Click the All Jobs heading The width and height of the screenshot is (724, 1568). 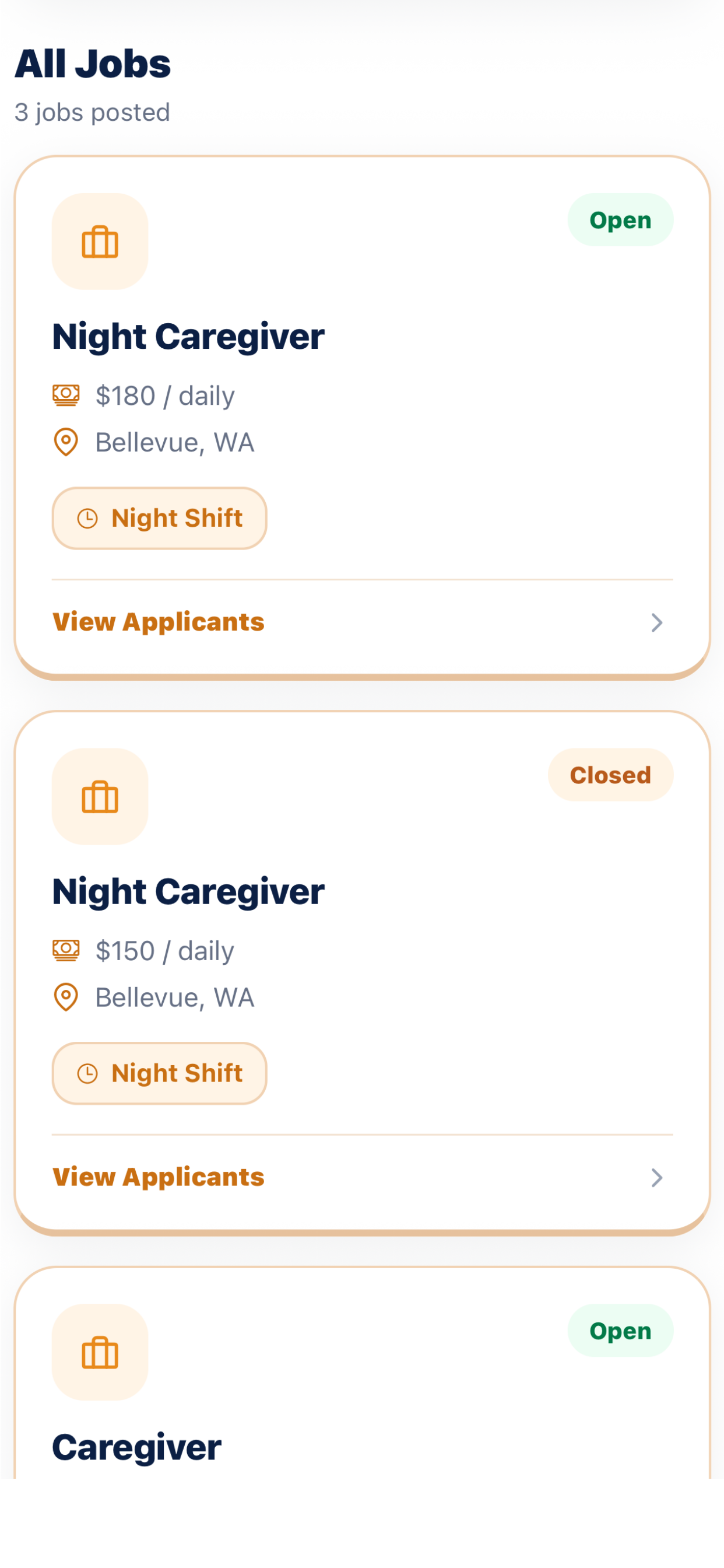click(x=92, y=62)
